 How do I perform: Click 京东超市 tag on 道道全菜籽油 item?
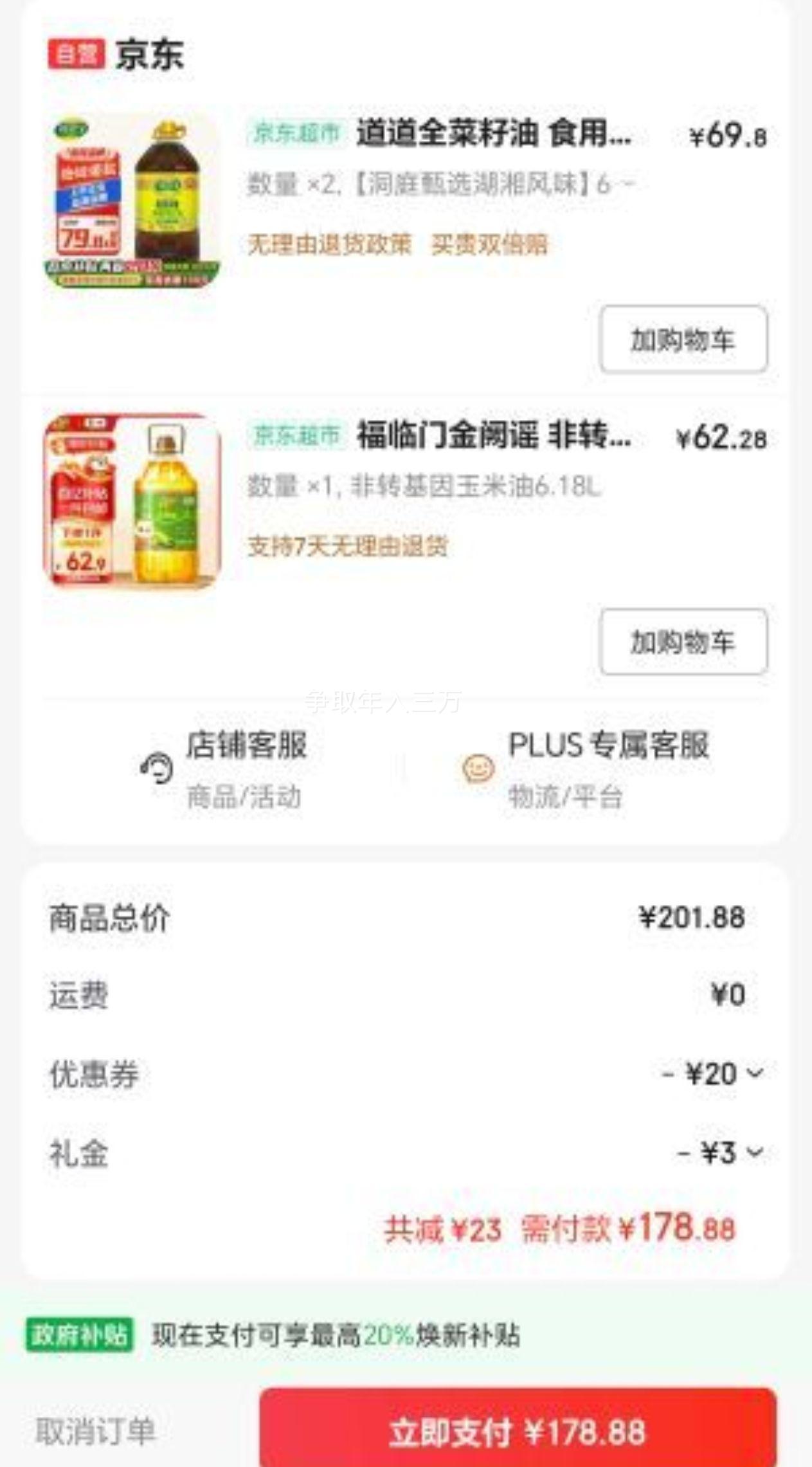[295, 133]
